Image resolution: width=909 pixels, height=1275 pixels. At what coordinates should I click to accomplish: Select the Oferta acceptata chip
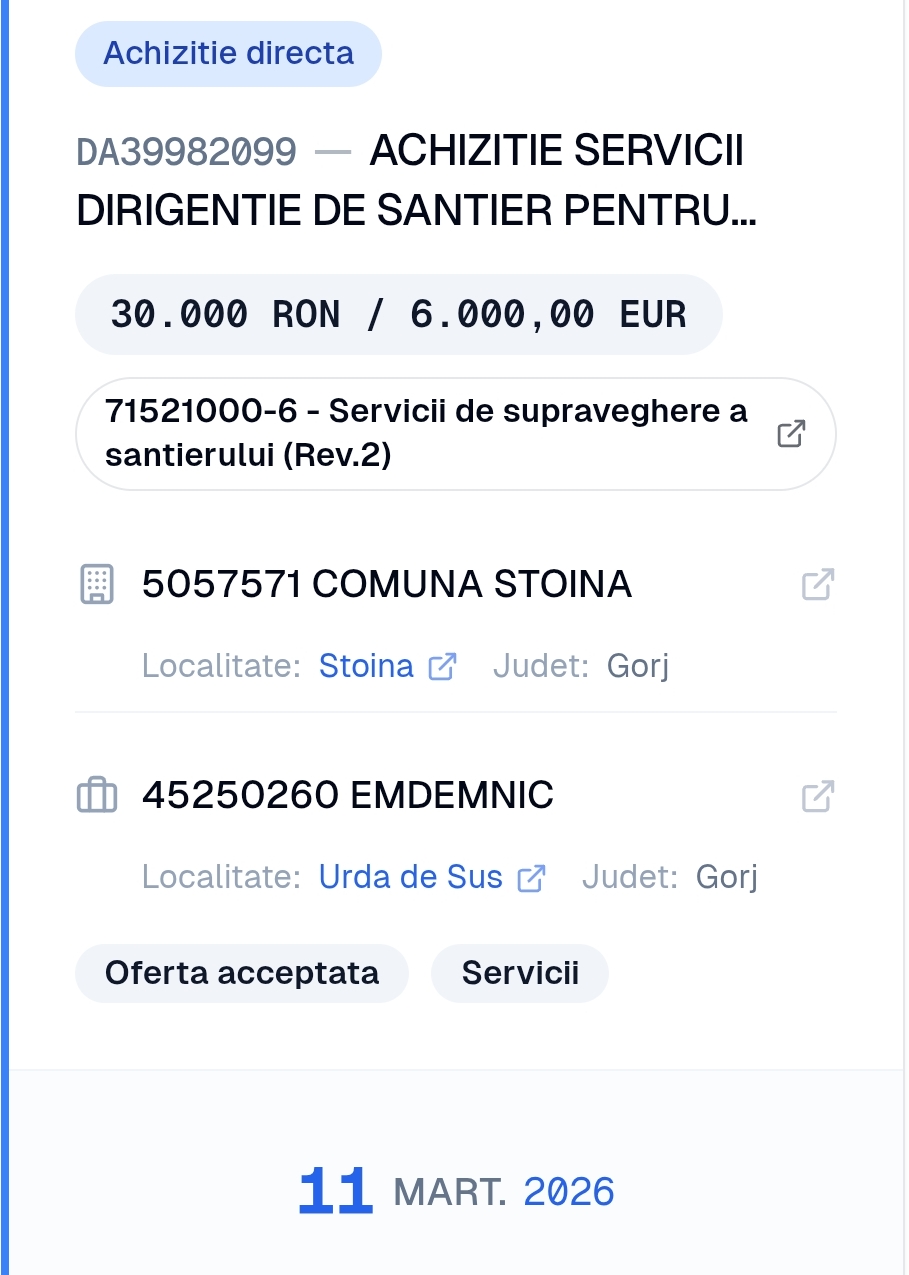pos(242,973)
